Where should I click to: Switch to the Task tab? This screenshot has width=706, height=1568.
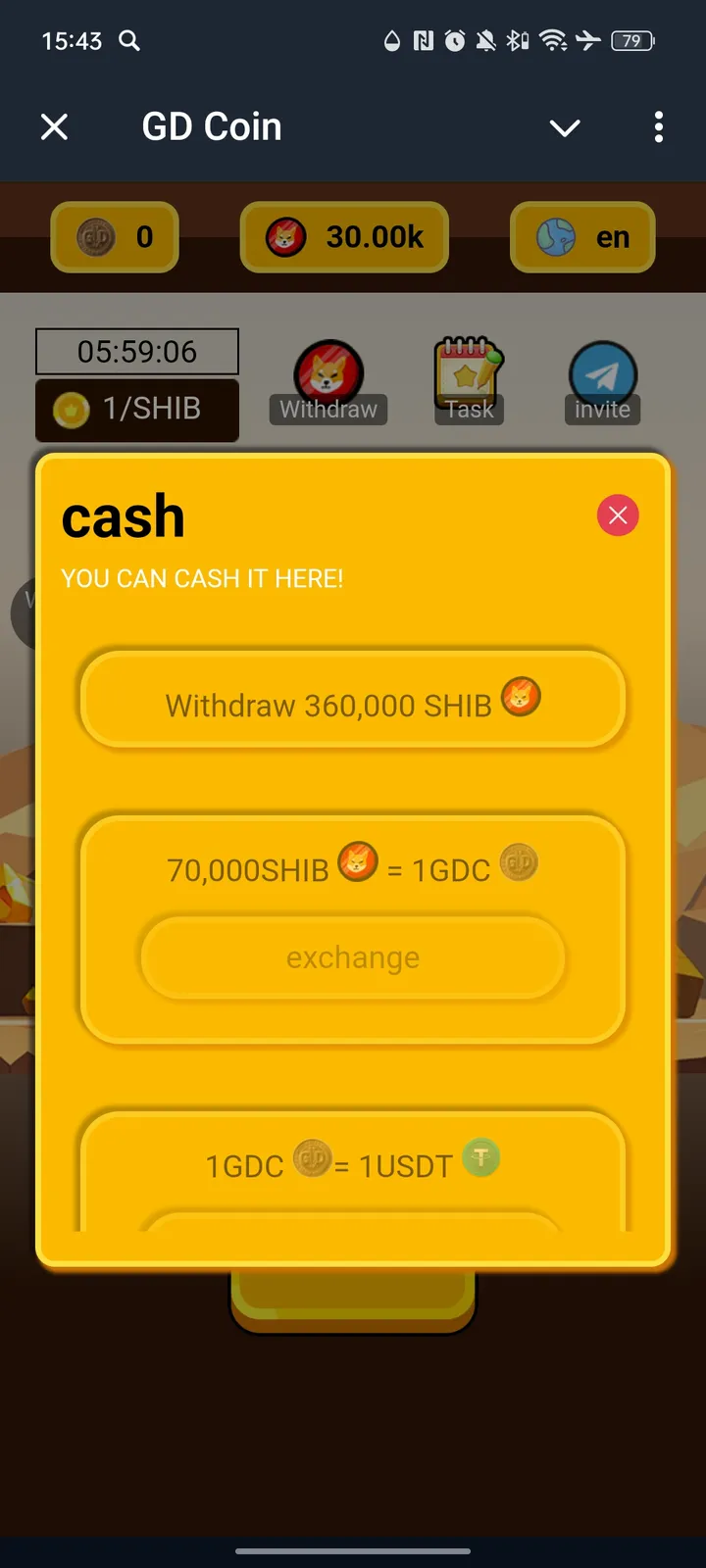[x=468, y=409]
